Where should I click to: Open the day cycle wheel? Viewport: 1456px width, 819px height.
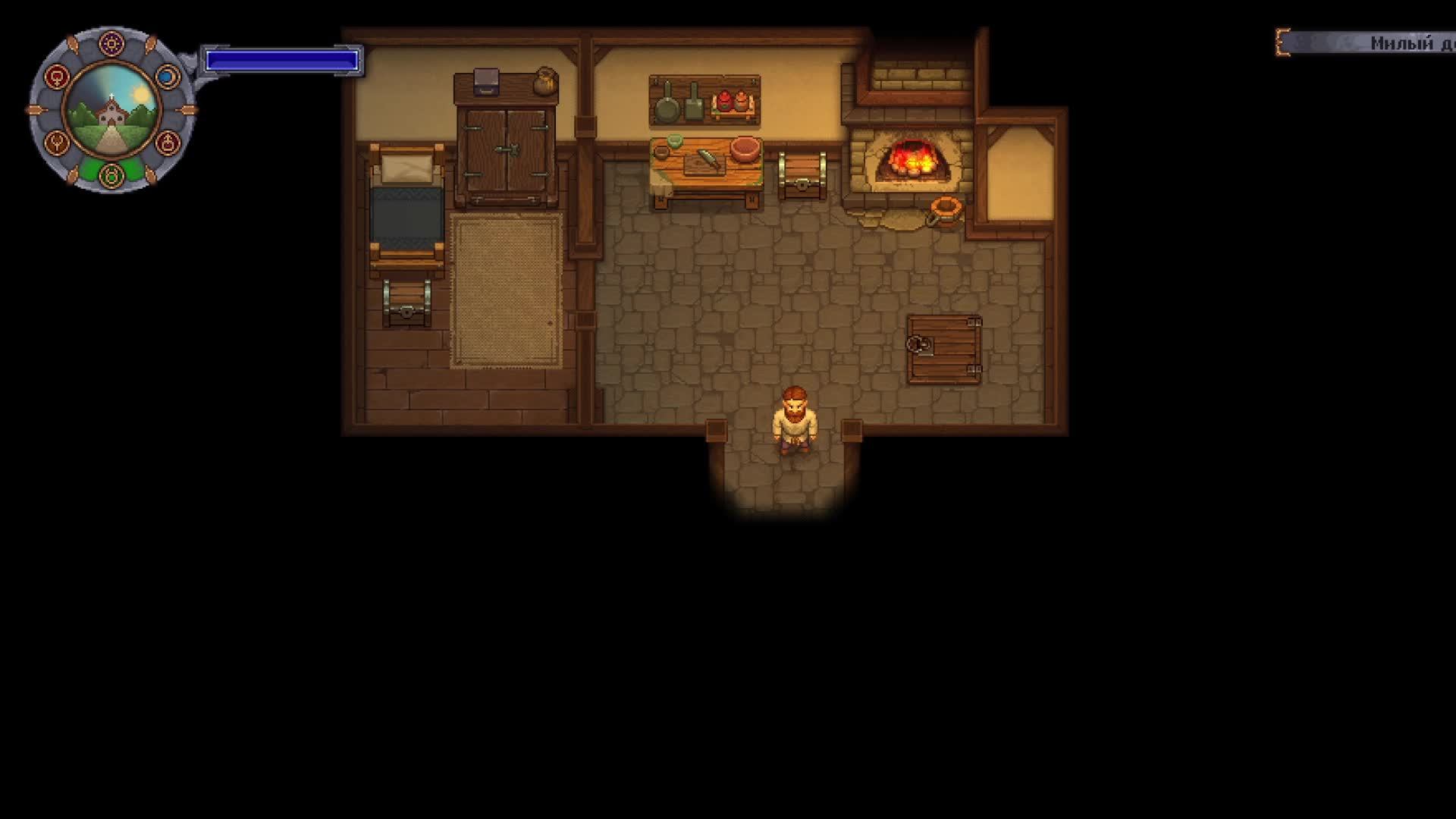click(x=112, y=111)
